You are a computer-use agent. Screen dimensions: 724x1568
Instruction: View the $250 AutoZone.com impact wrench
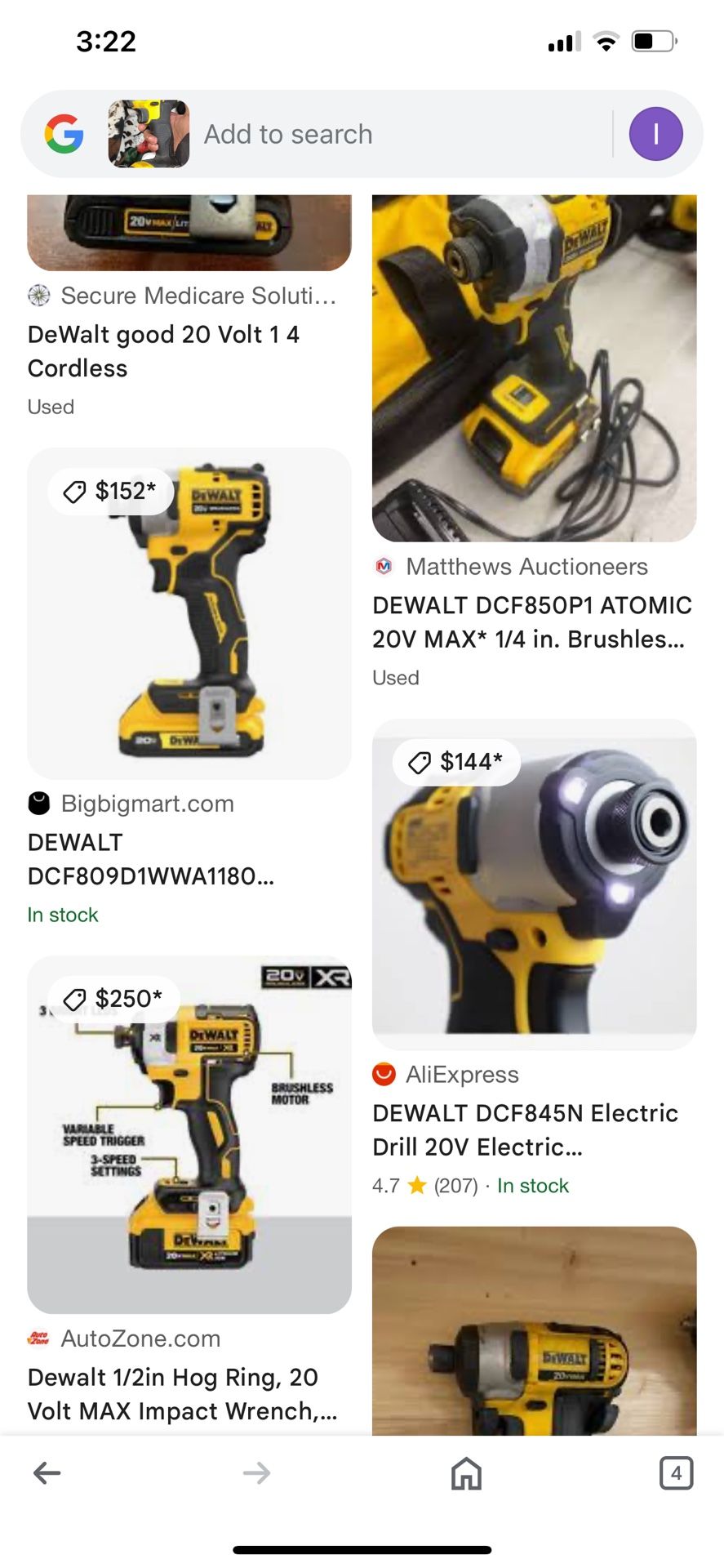tap(189, 1134)
